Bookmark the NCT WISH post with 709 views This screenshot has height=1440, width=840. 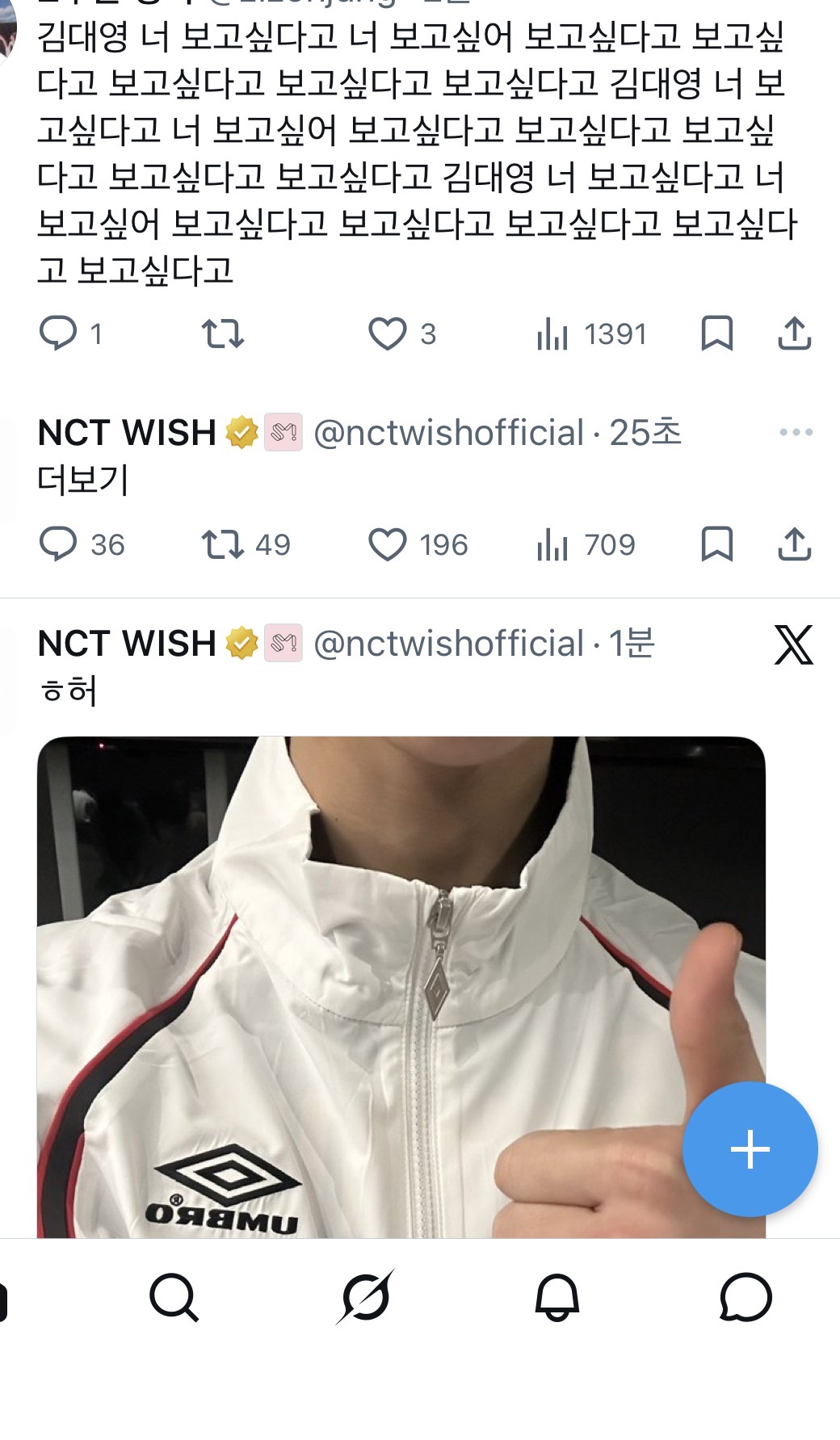pos(716,544)
